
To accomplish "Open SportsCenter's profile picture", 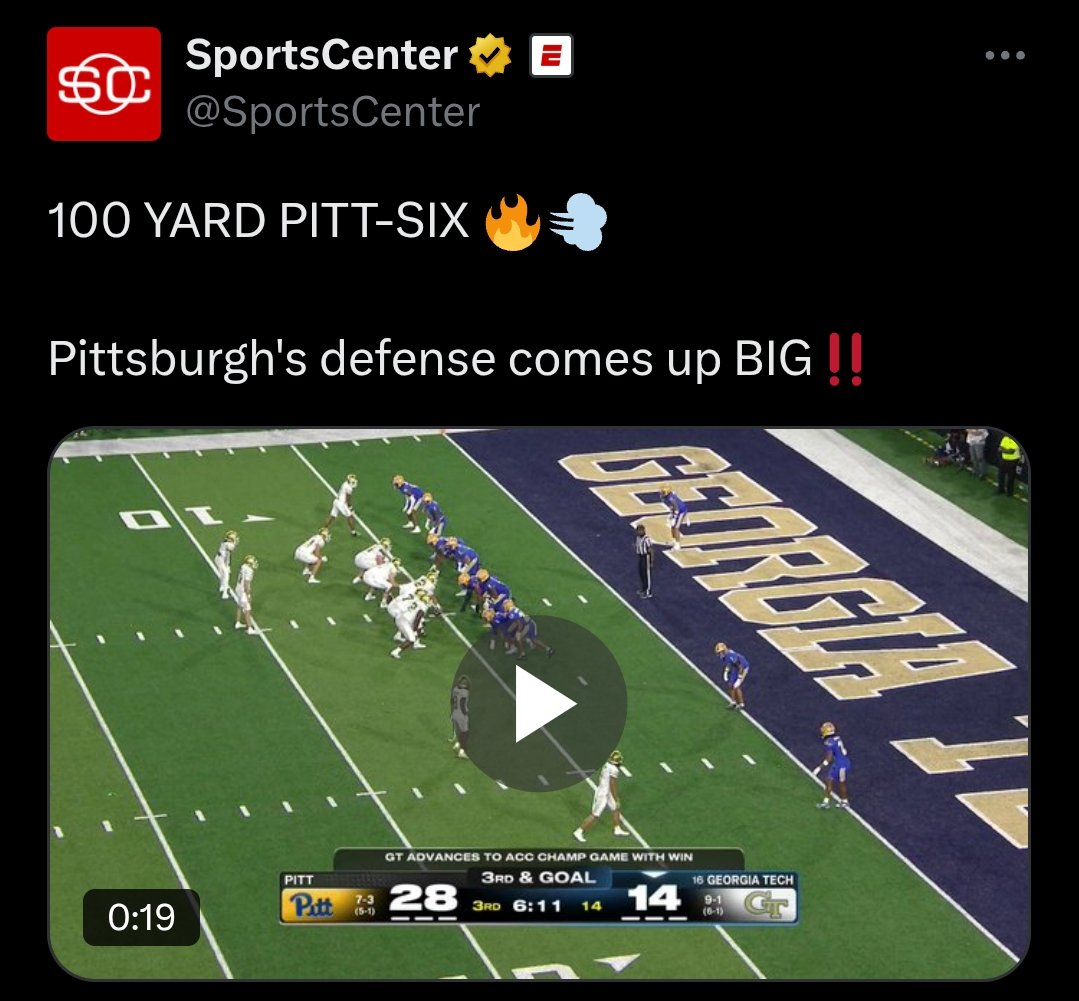I will coord(104,83).
